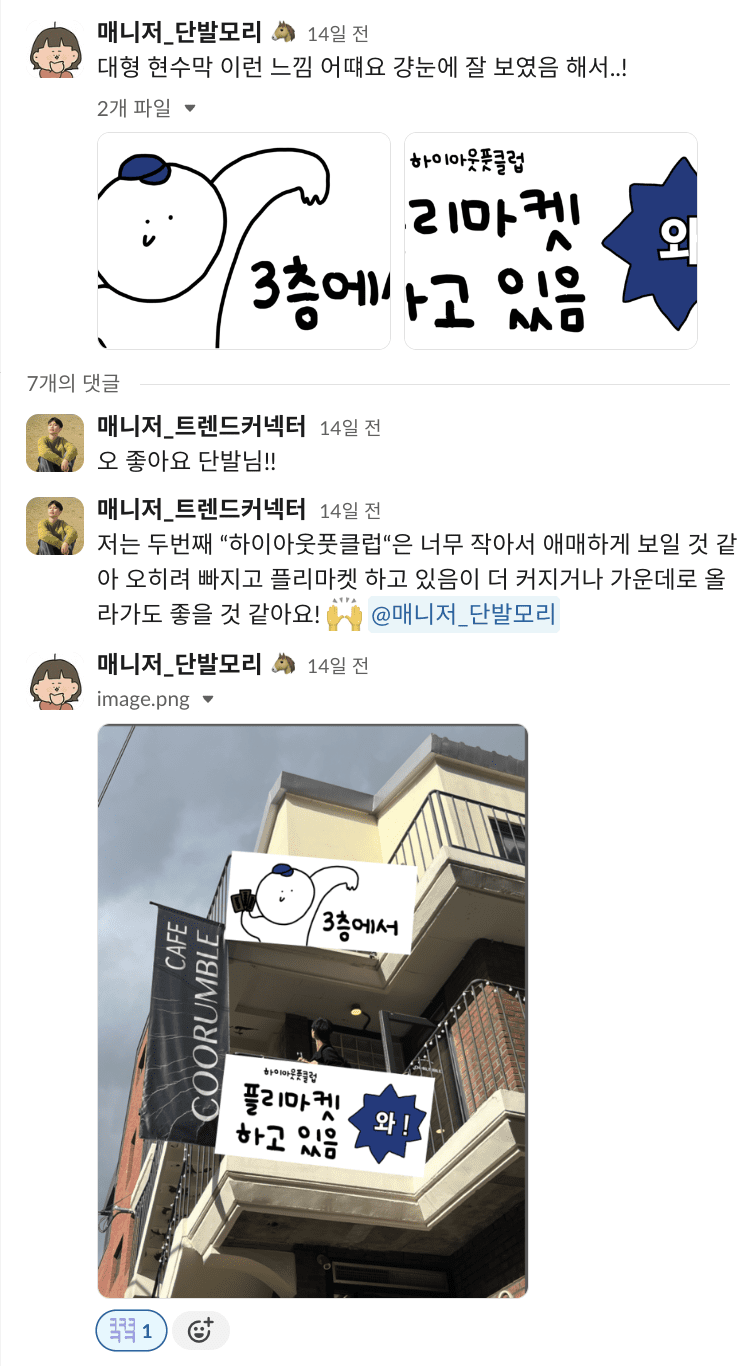Image resolution: width=748 pixels, height=1366 pixels.
Task: Open the emoji reaction picker icon
Action: 200,1330
